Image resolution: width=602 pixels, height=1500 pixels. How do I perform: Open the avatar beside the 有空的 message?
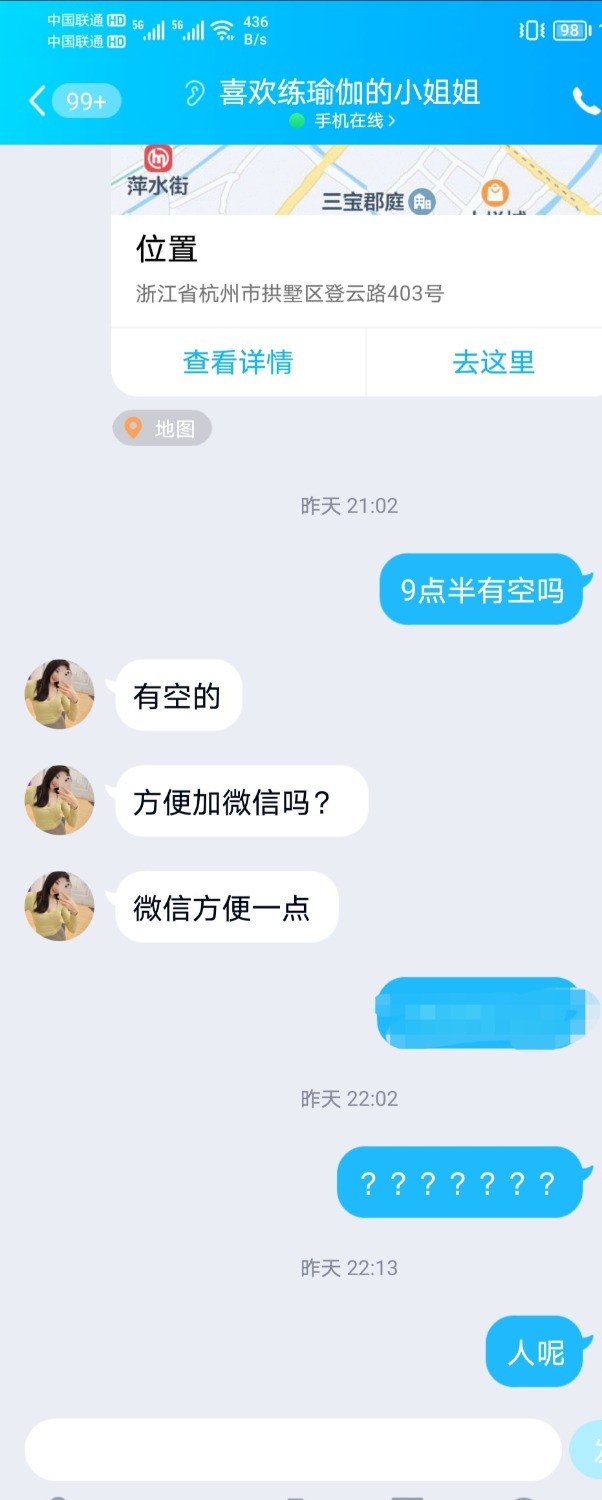[x=59, y=694]
